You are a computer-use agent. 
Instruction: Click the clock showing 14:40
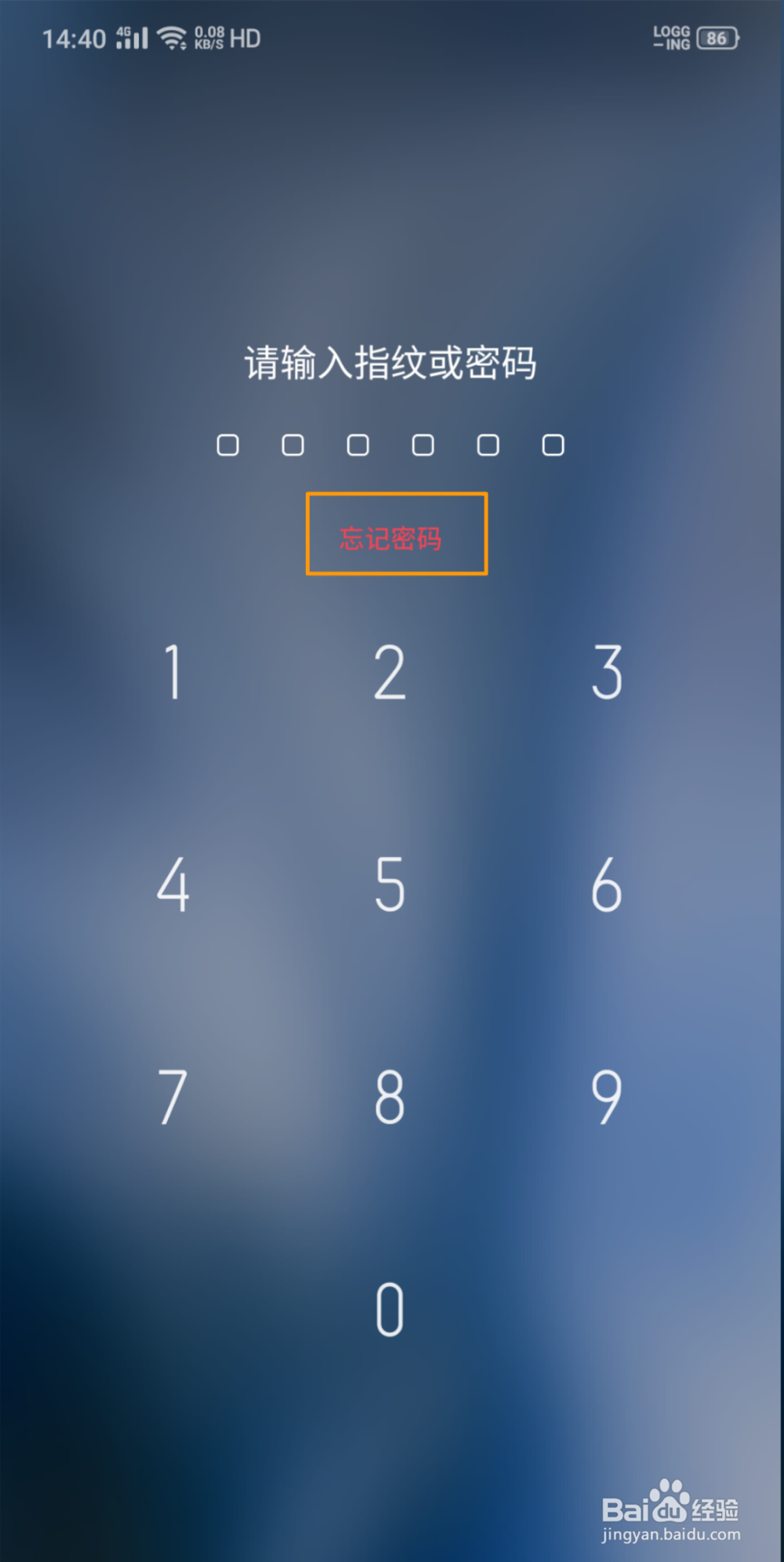coord(74,37)
